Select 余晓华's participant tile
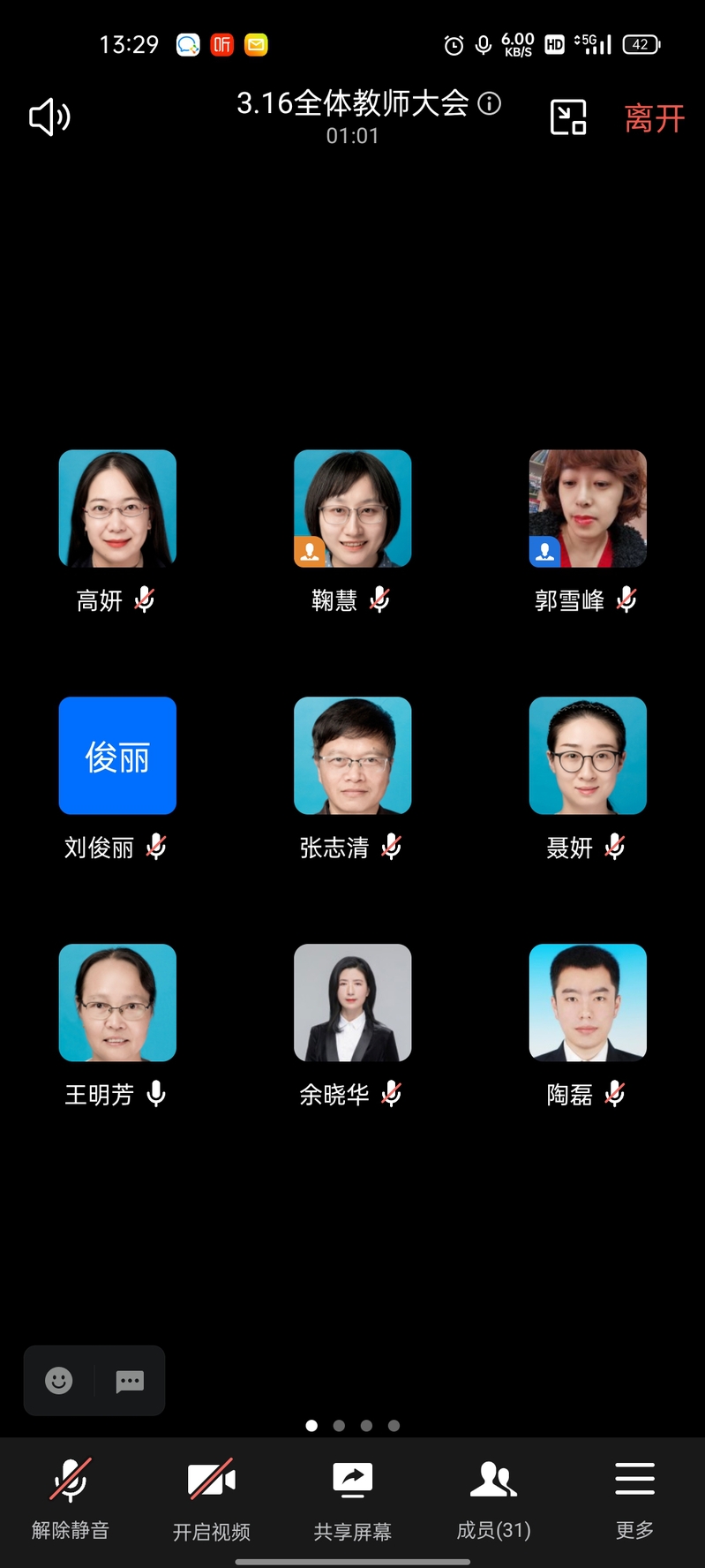 (352, 1003)
